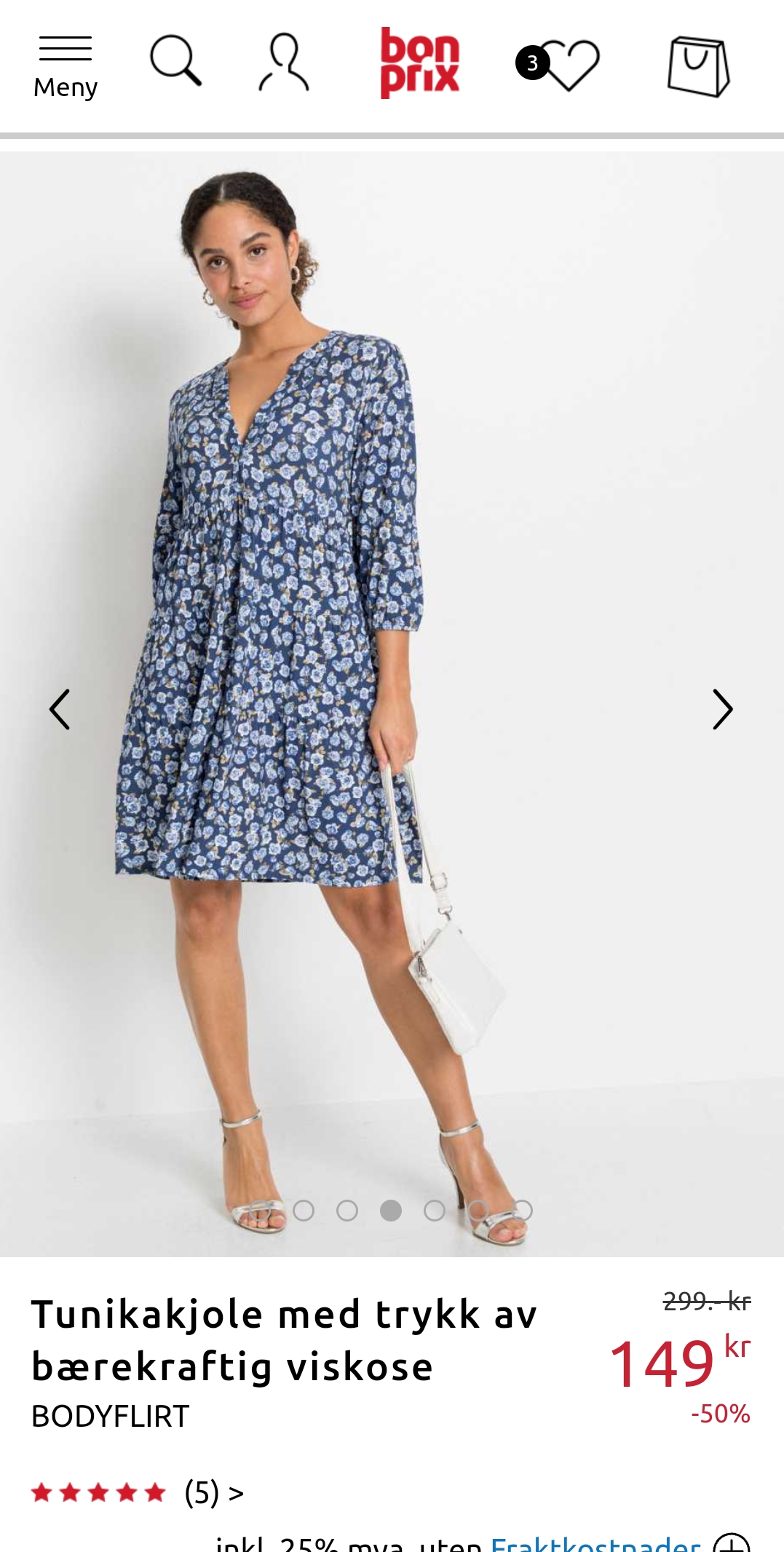Open the shopping bag
Image resolution: width=784 pixels, height=1552 pixels.
(x=698, y=66)
